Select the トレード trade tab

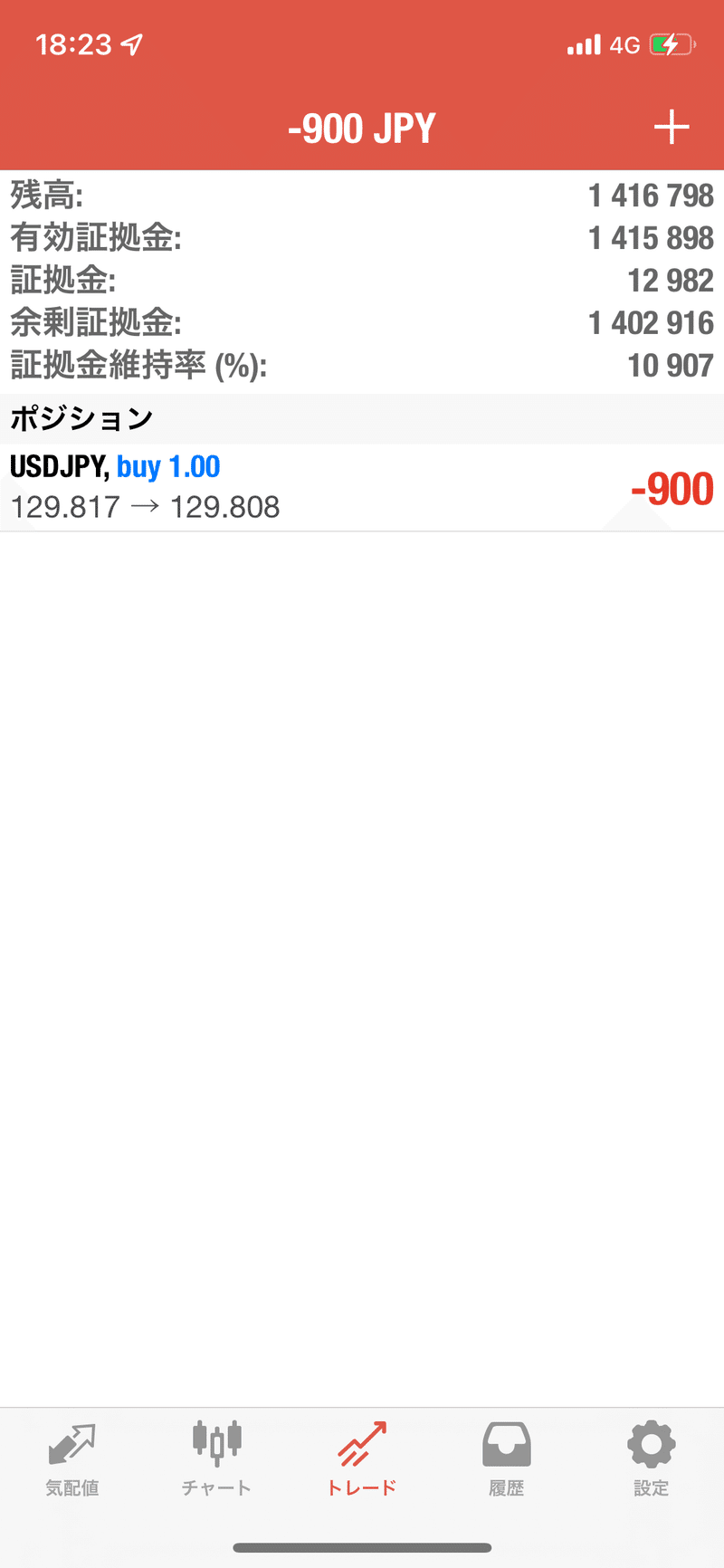point(362,1458)
